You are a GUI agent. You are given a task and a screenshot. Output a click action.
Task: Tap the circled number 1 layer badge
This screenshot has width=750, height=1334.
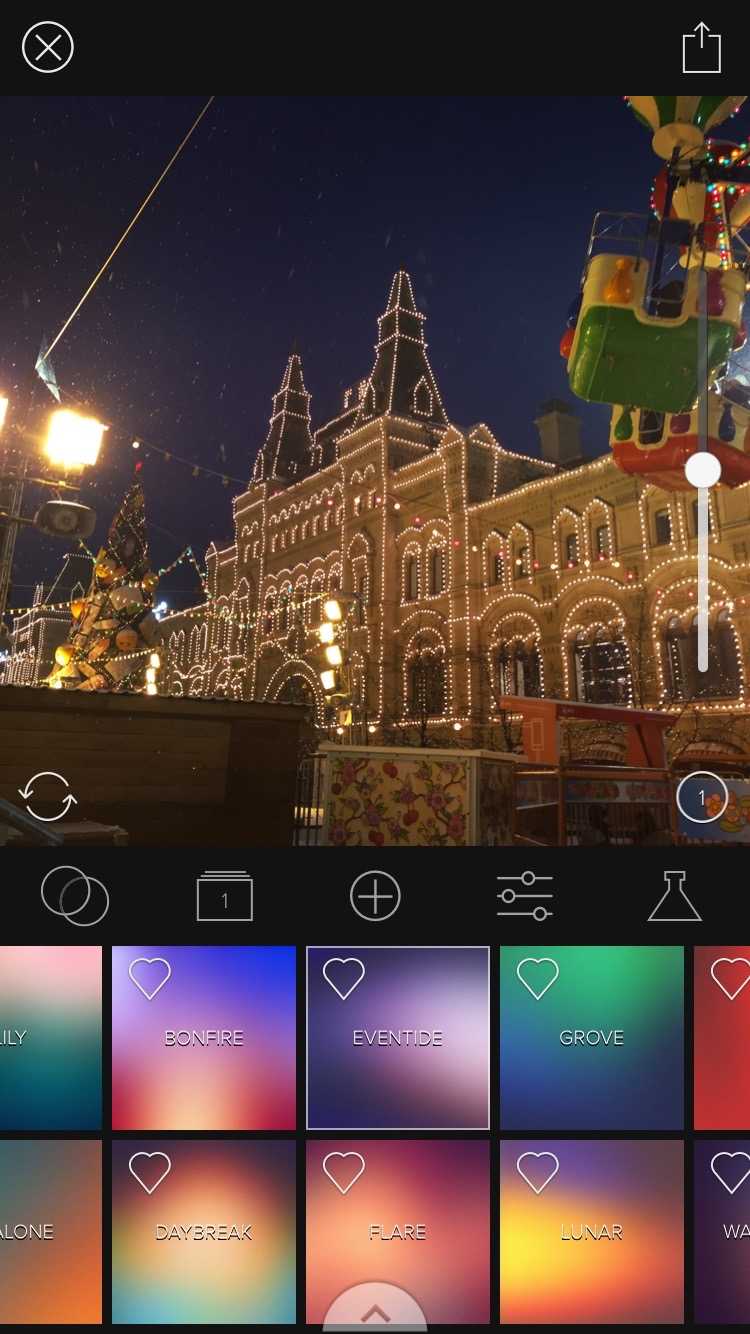coord(701,798)
